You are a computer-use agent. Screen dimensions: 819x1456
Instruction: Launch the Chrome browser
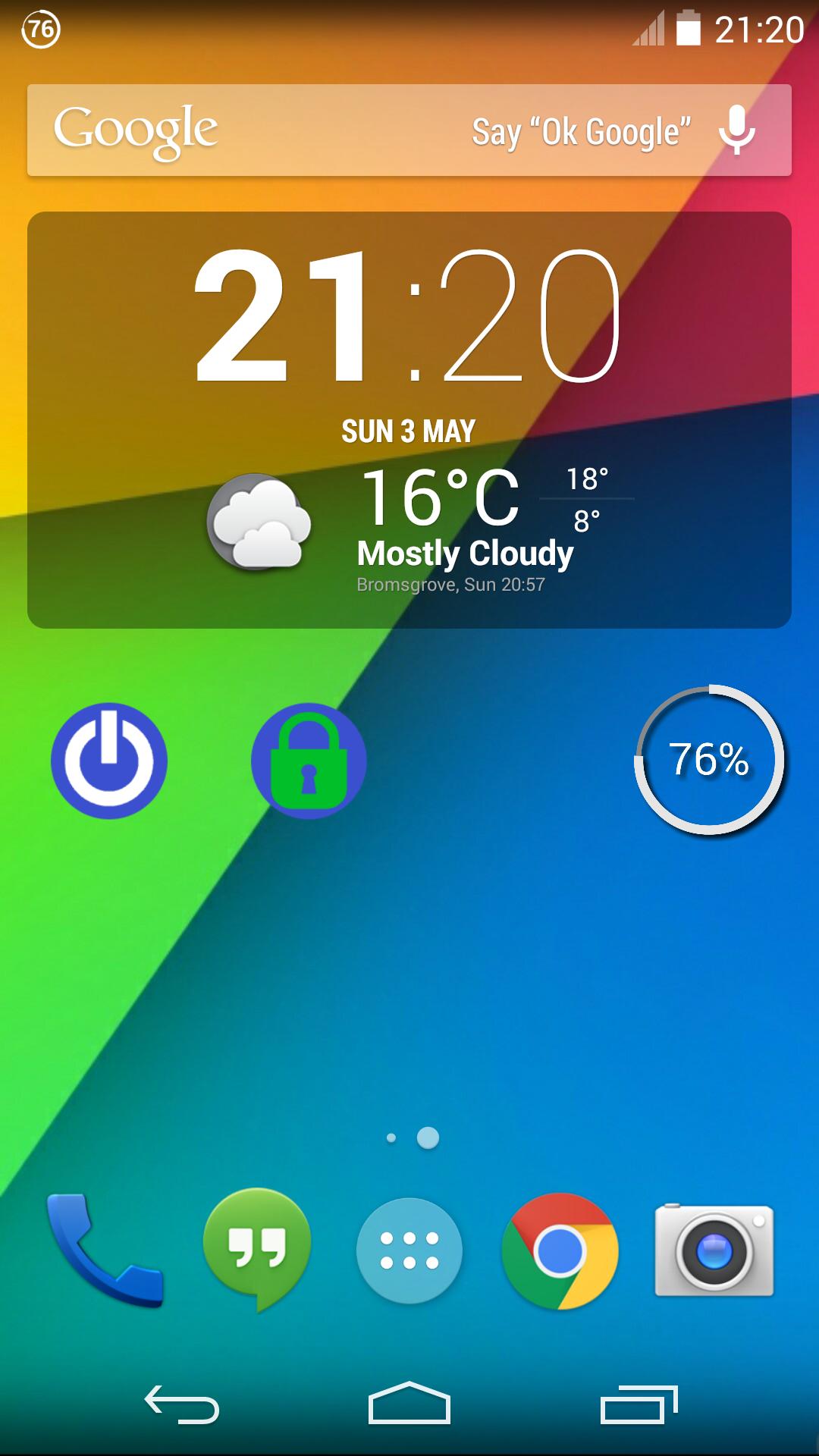click(x=560, y=1250)
